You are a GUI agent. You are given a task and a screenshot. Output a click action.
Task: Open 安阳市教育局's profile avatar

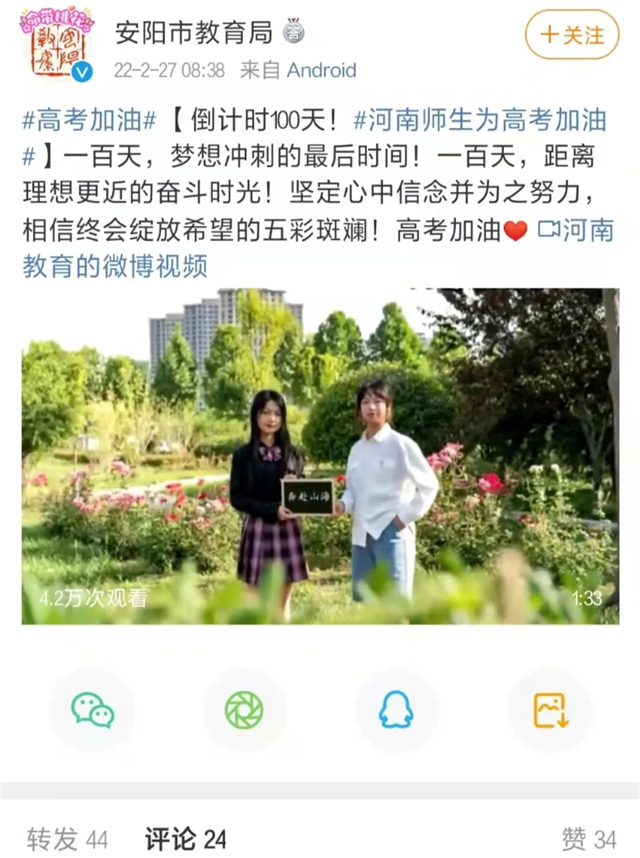pyautogui.click(x=57, y=45)
